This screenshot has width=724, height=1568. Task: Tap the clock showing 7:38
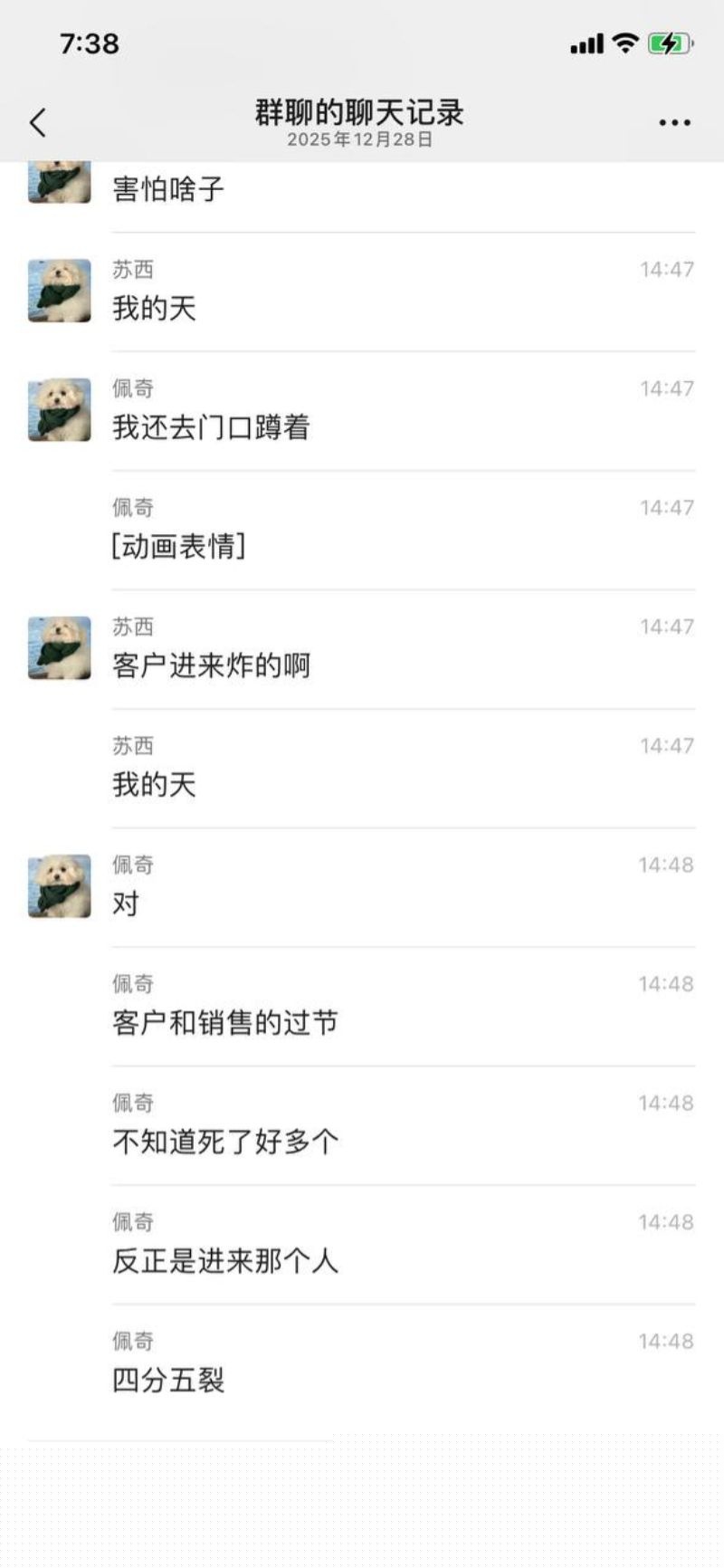[87, 42]
